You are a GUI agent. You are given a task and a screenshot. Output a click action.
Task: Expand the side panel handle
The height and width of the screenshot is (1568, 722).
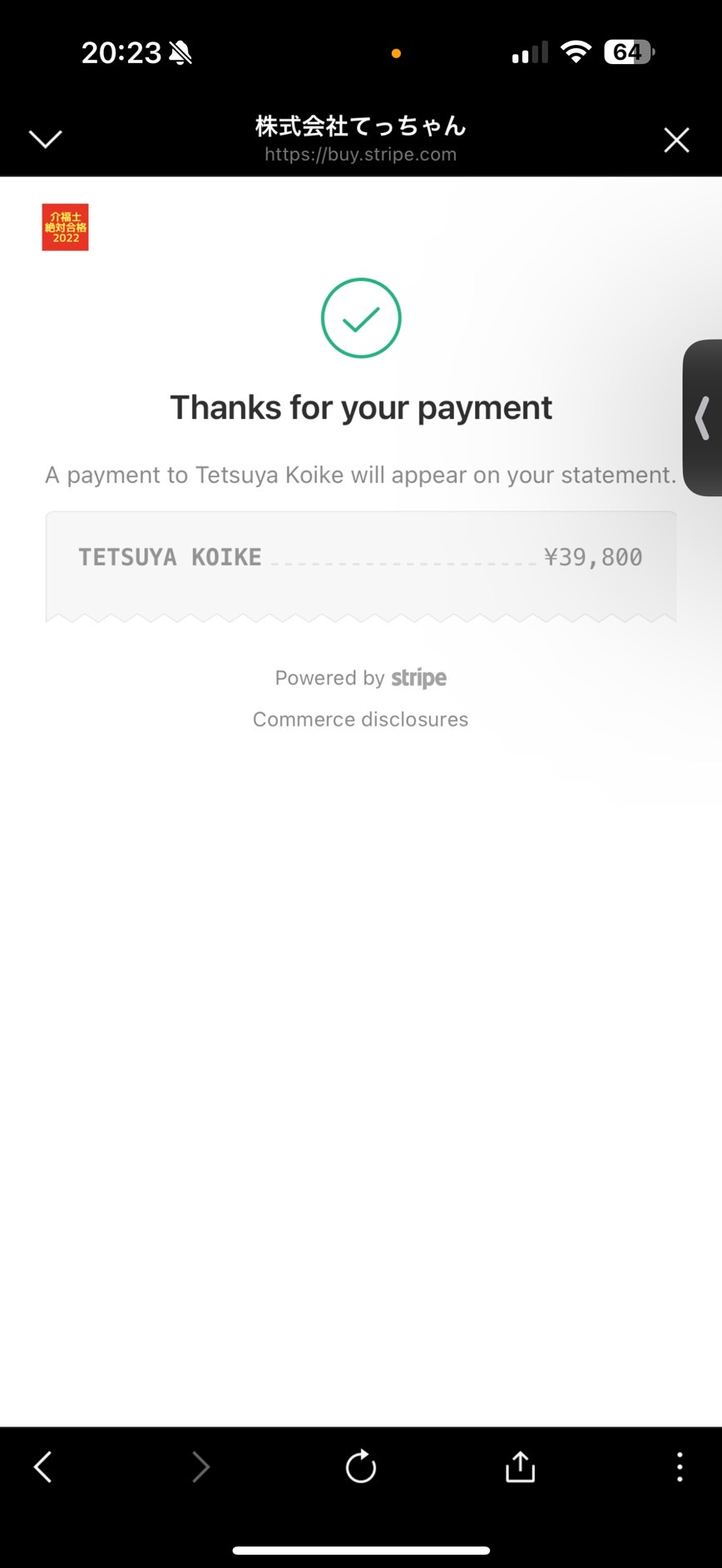click(703, 417)
